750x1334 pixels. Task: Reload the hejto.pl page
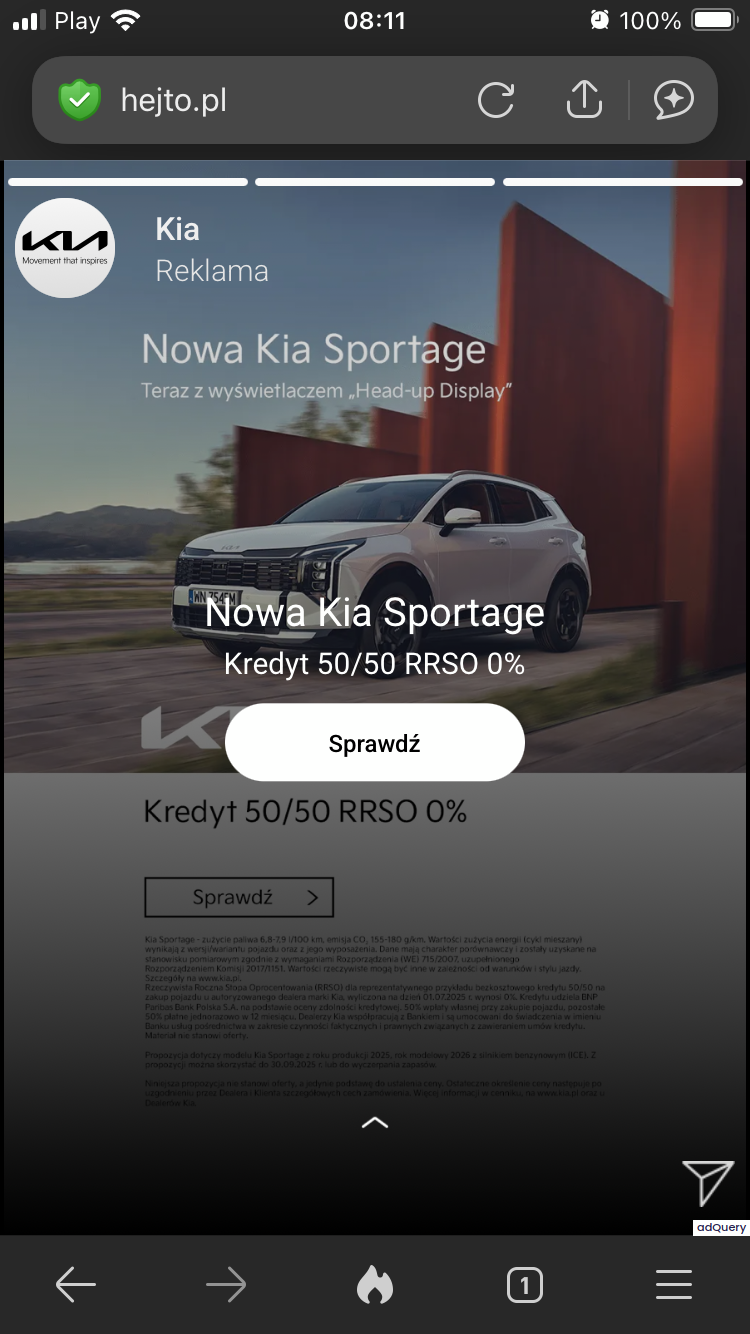coord(496,100)
